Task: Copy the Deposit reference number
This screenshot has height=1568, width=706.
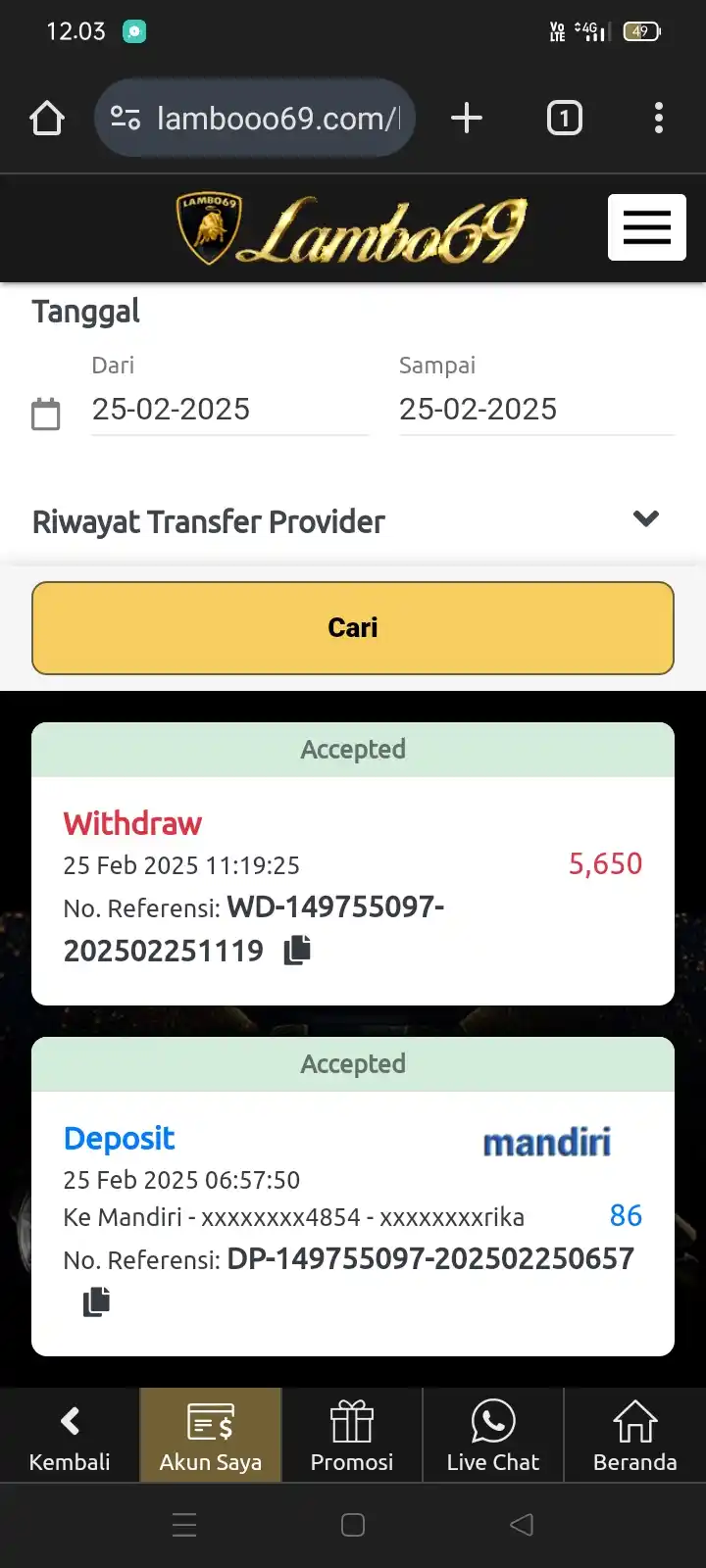Action: coord(96,1301)
